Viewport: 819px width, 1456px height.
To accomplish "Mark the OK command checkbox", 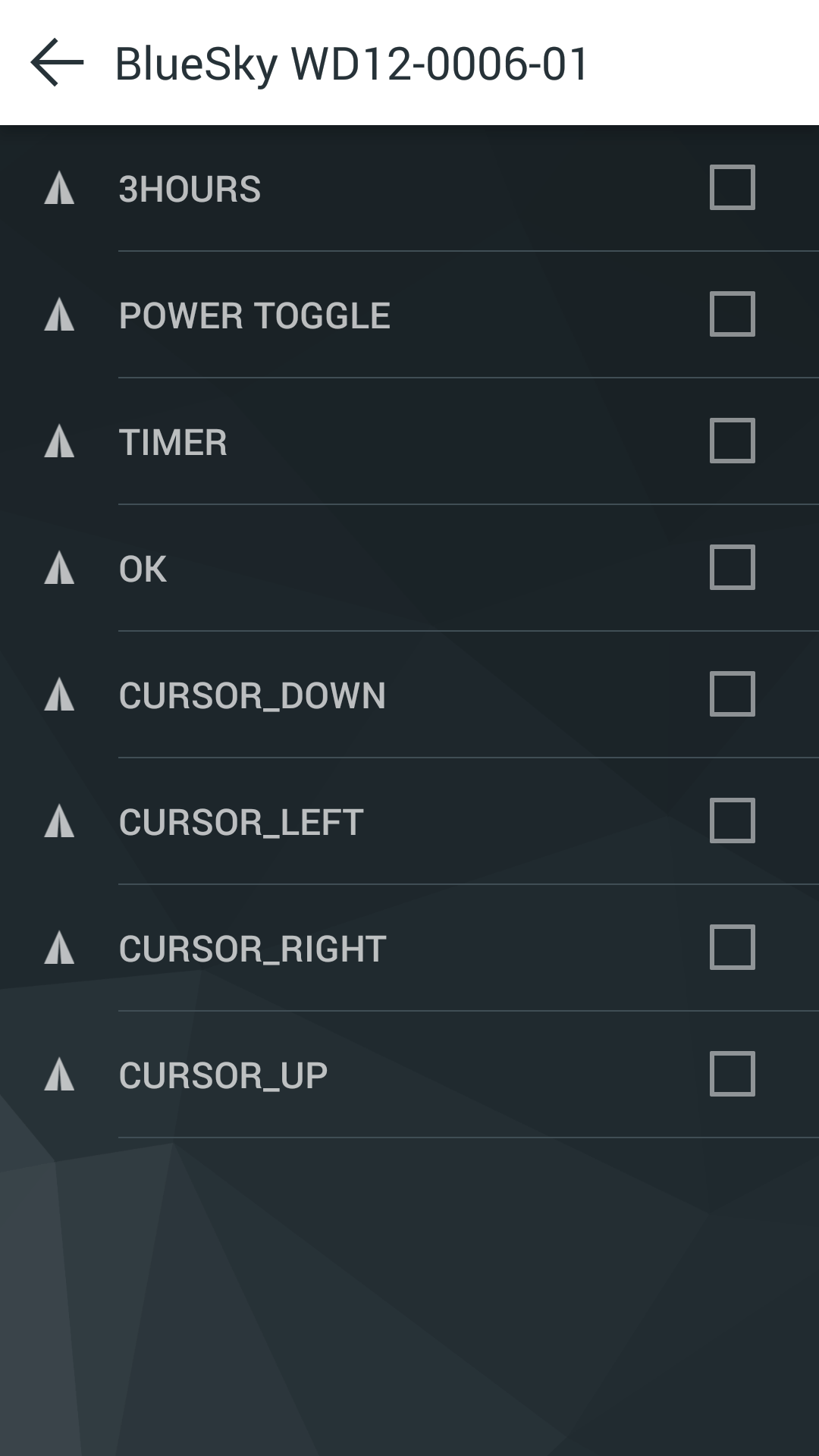I will coord(732,567).
